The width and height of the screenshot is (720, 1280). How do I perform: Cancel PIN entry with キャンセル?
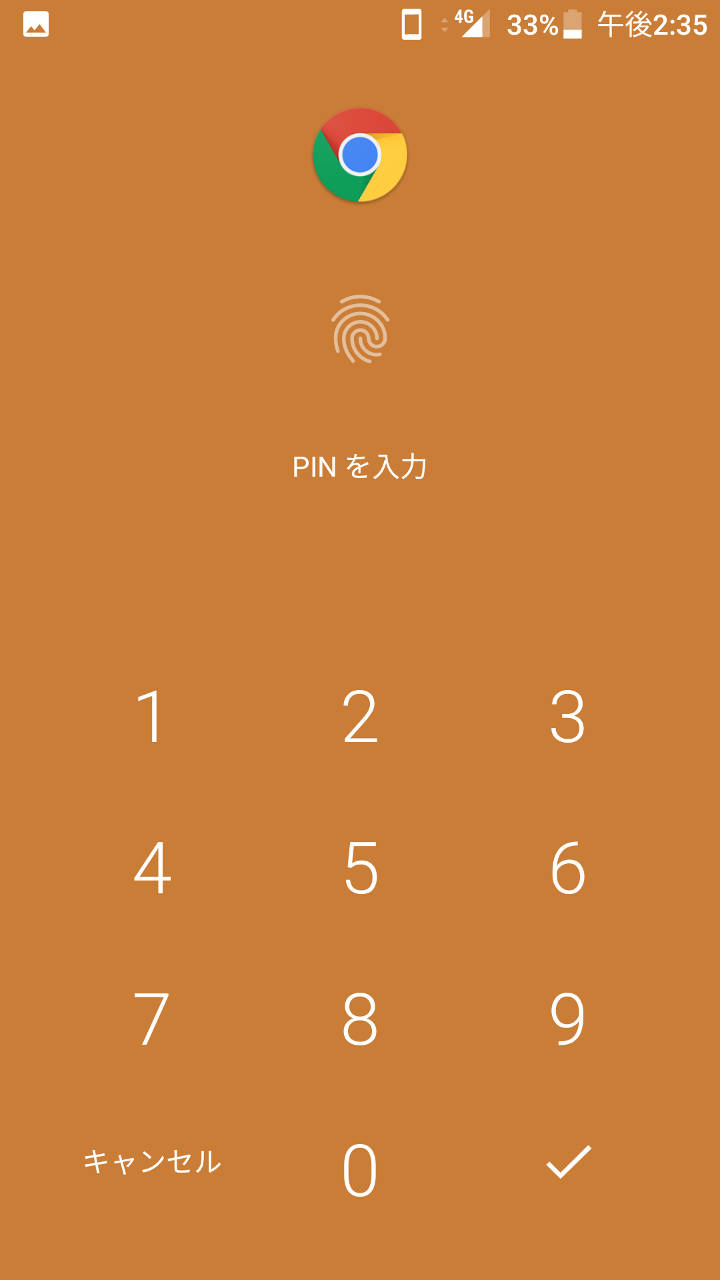pyautogui.click(x=151, y=1162)
